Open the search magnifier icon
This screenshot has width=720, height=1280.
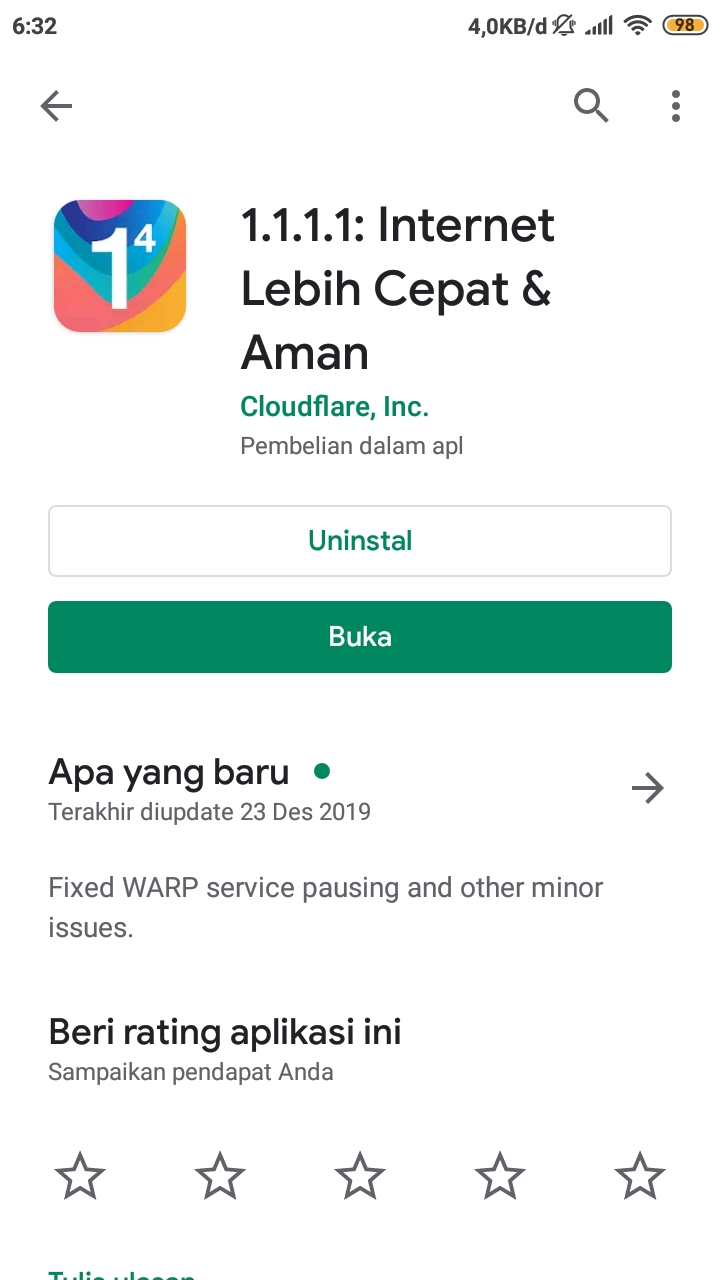[x=591, y=105]
